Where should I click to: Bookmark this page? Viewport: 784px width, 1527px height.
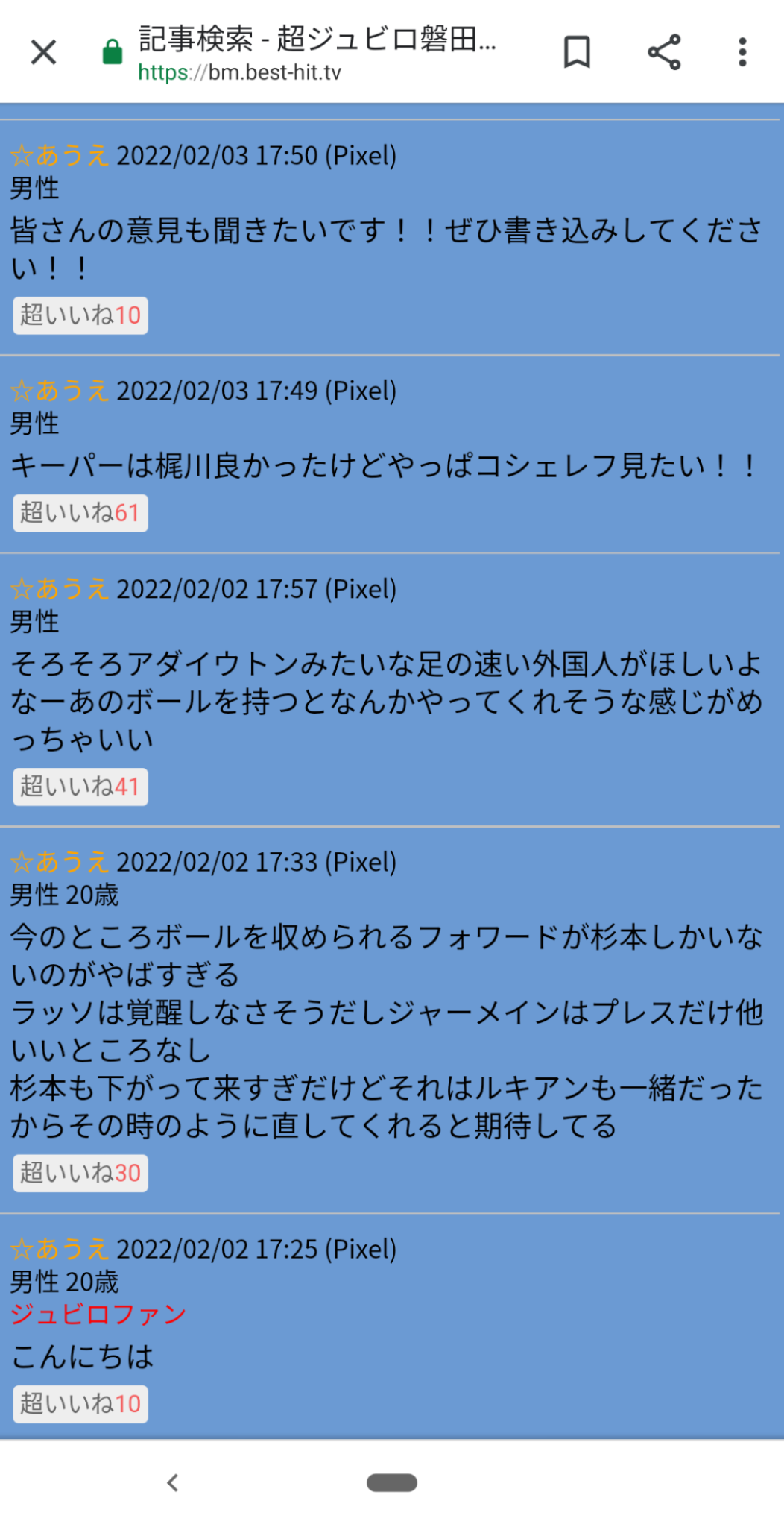pyautogui.click(x=577, y=52)
